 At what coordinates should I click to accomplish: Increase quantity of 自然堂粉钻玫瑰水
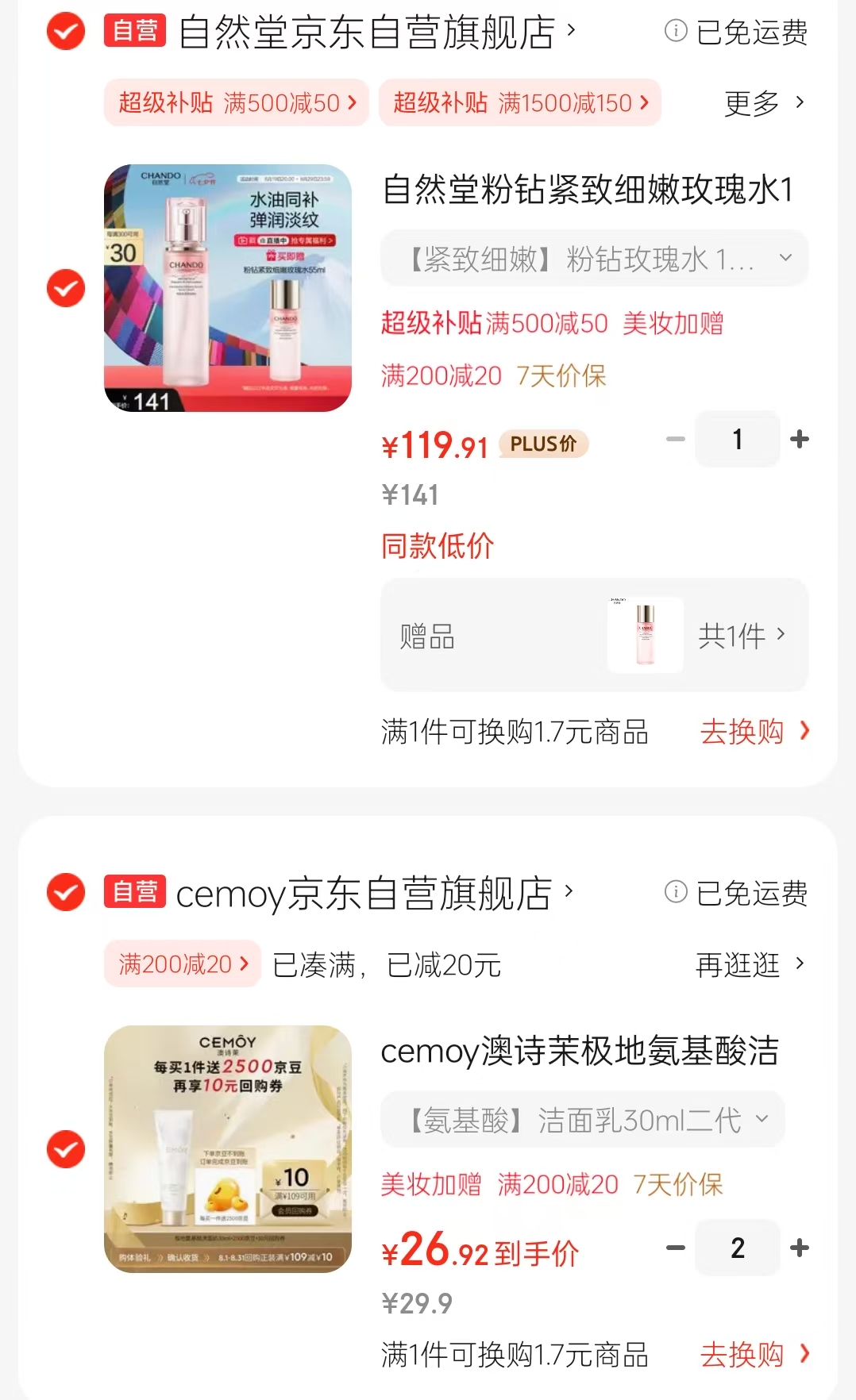pos(800,439)
